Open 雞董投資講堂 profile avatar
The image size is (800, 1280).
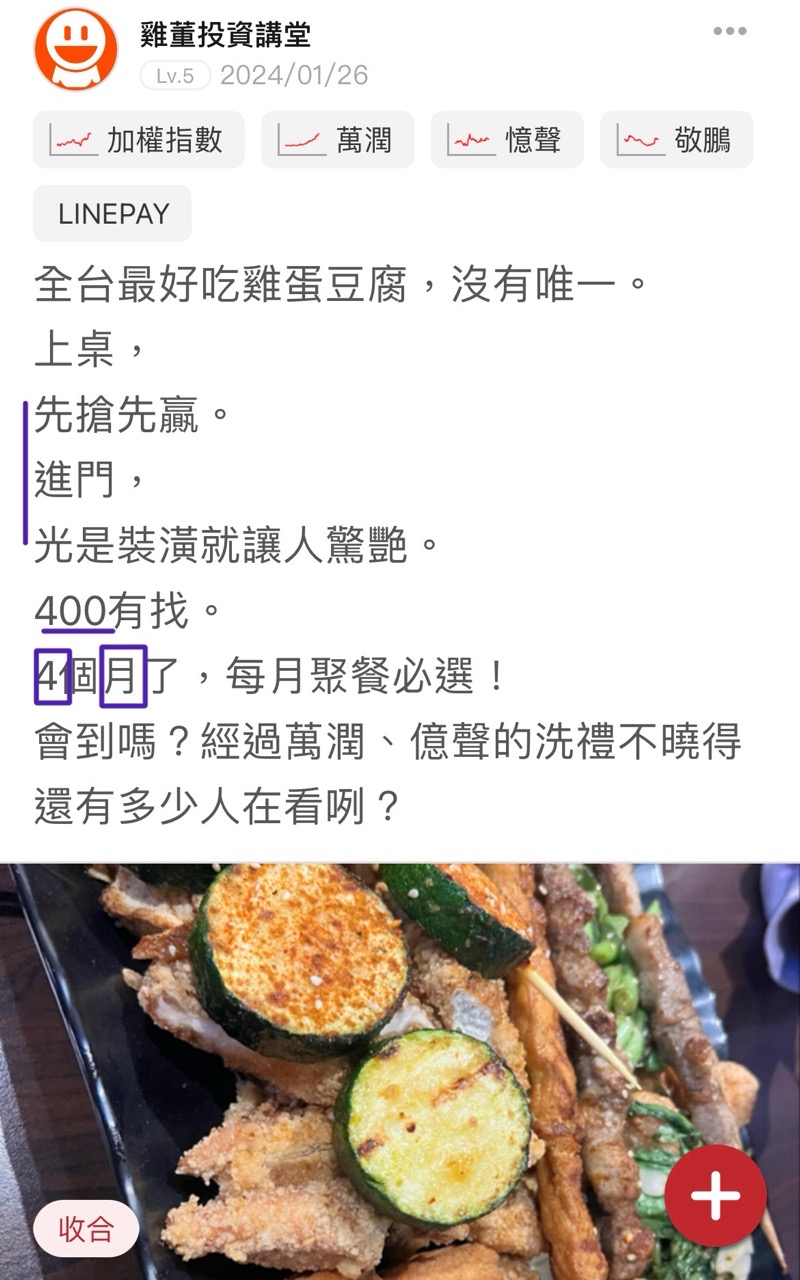point(76,50)
